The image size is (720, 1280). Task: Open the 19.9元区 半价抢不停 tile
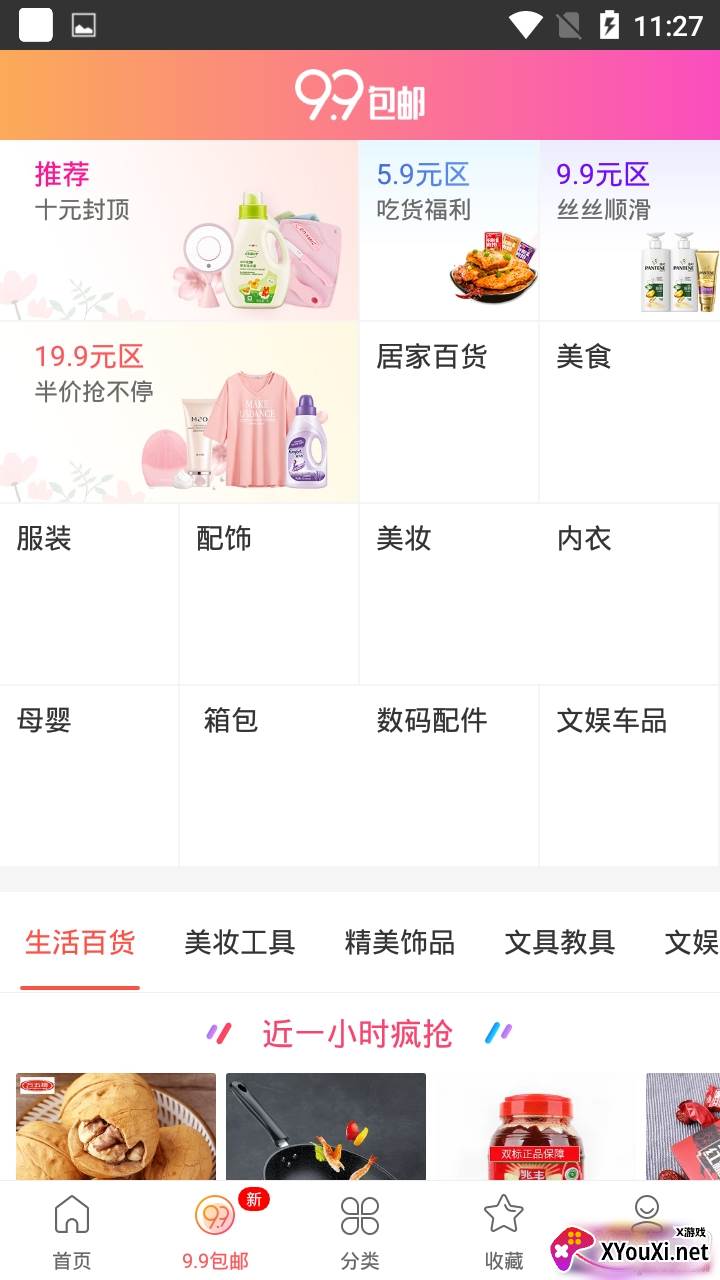pos(179,412)
